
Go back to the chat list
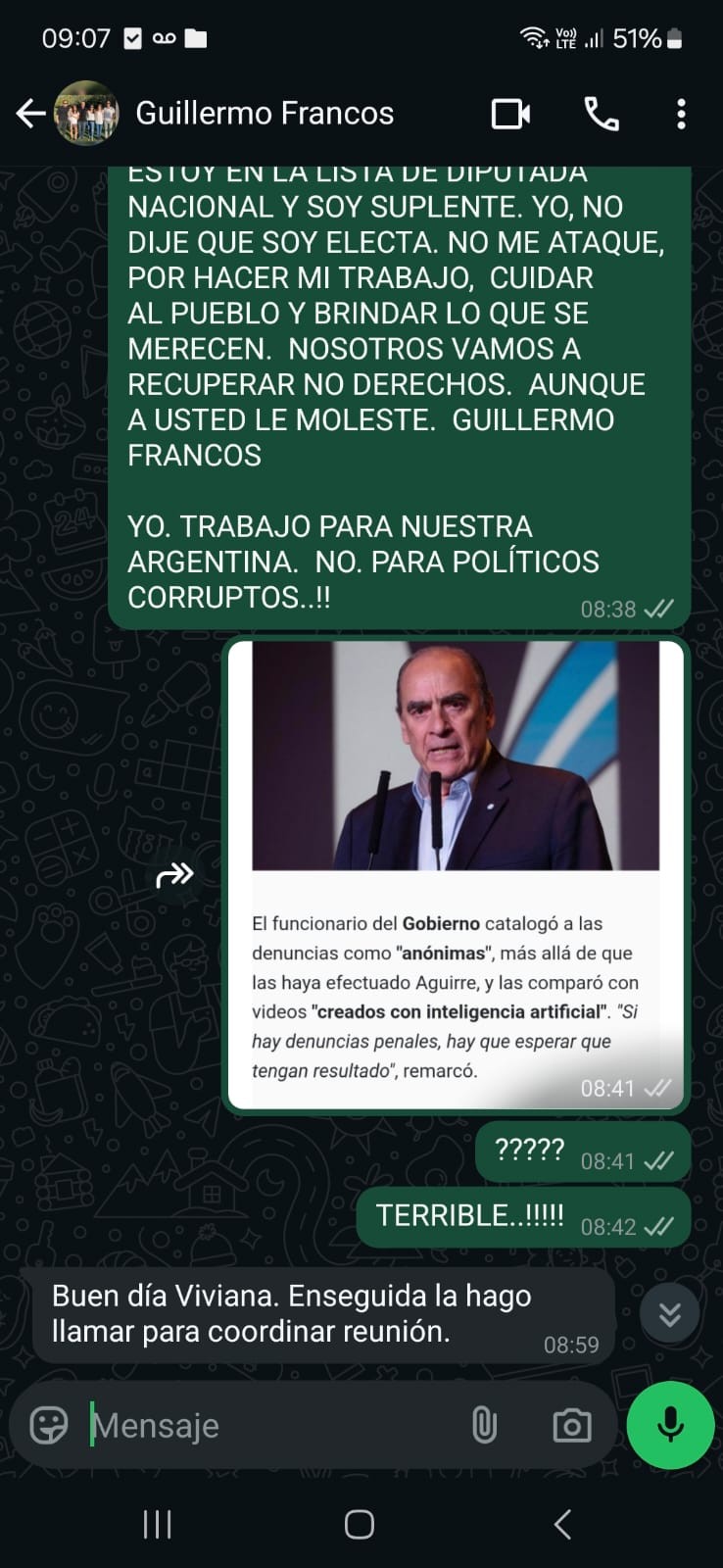pos(30,114)
